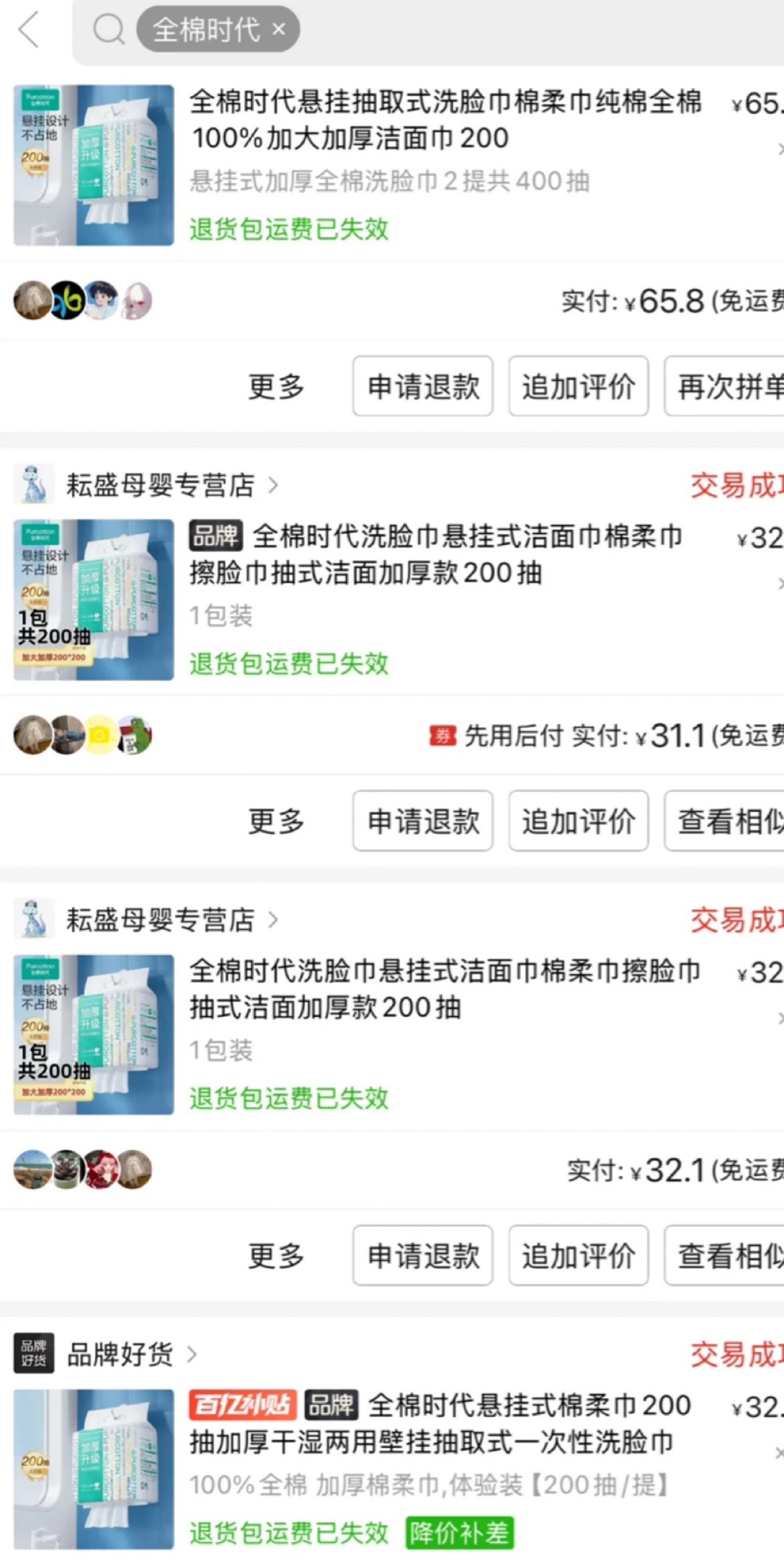The image size is (784, 1561).
Task: Tap 再次拼单 on the ¥65.8 order
Action: (726, 386)
